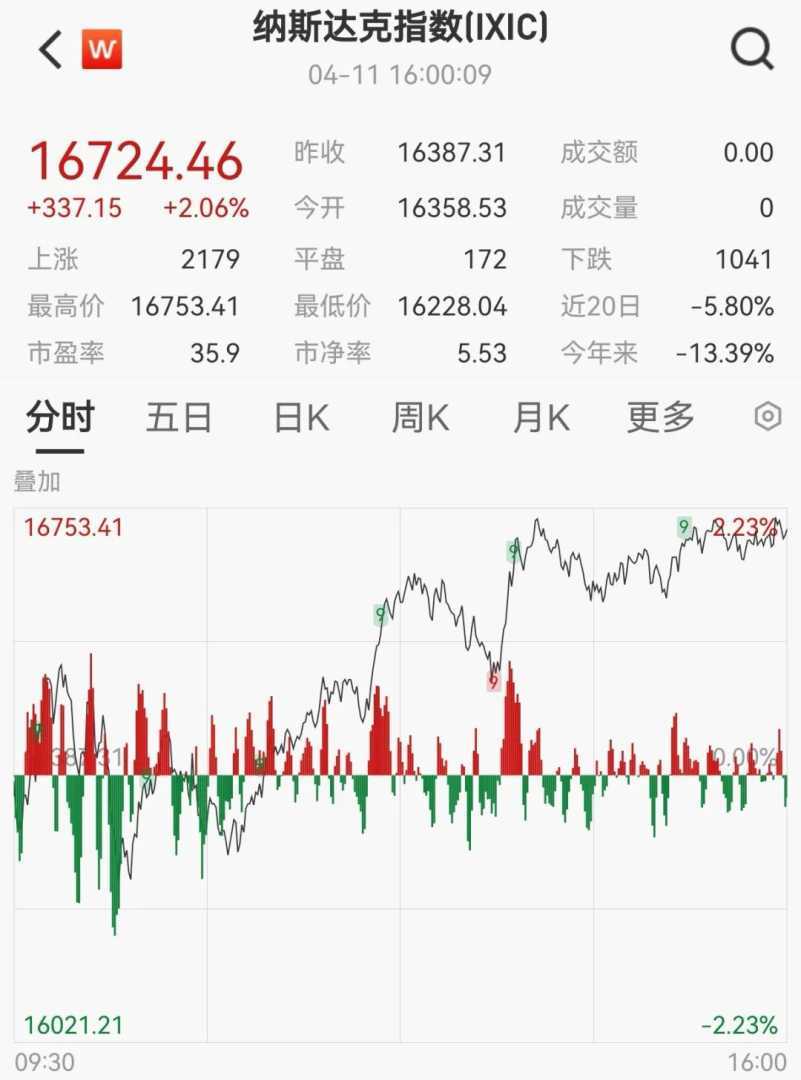The height and width of the screenshot is (1080, 801).
Task: Go back using the arrow icon
Action: (x=50, y=48)
